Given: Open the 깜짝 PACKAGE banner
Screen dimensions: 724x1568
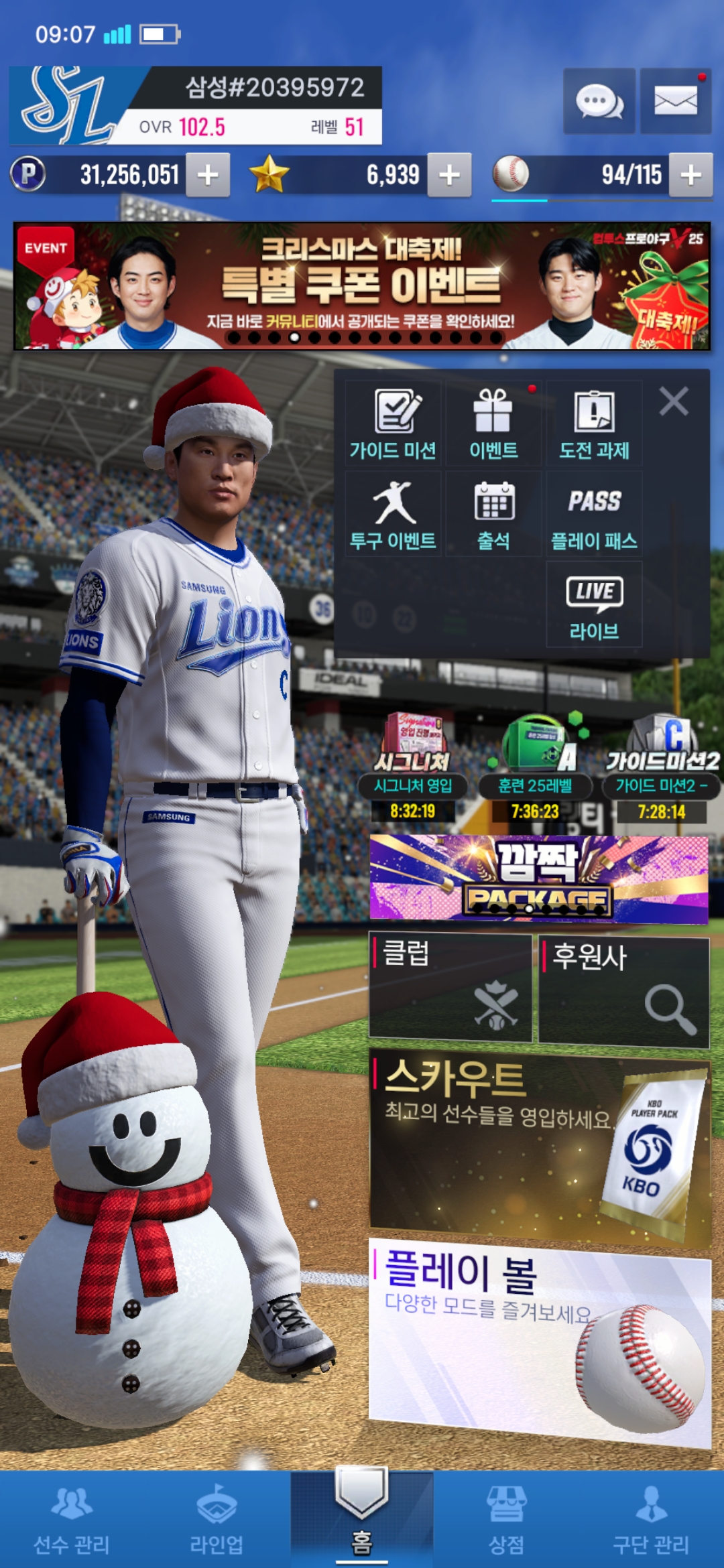Looking at the screenshot, I should point(539,878).
